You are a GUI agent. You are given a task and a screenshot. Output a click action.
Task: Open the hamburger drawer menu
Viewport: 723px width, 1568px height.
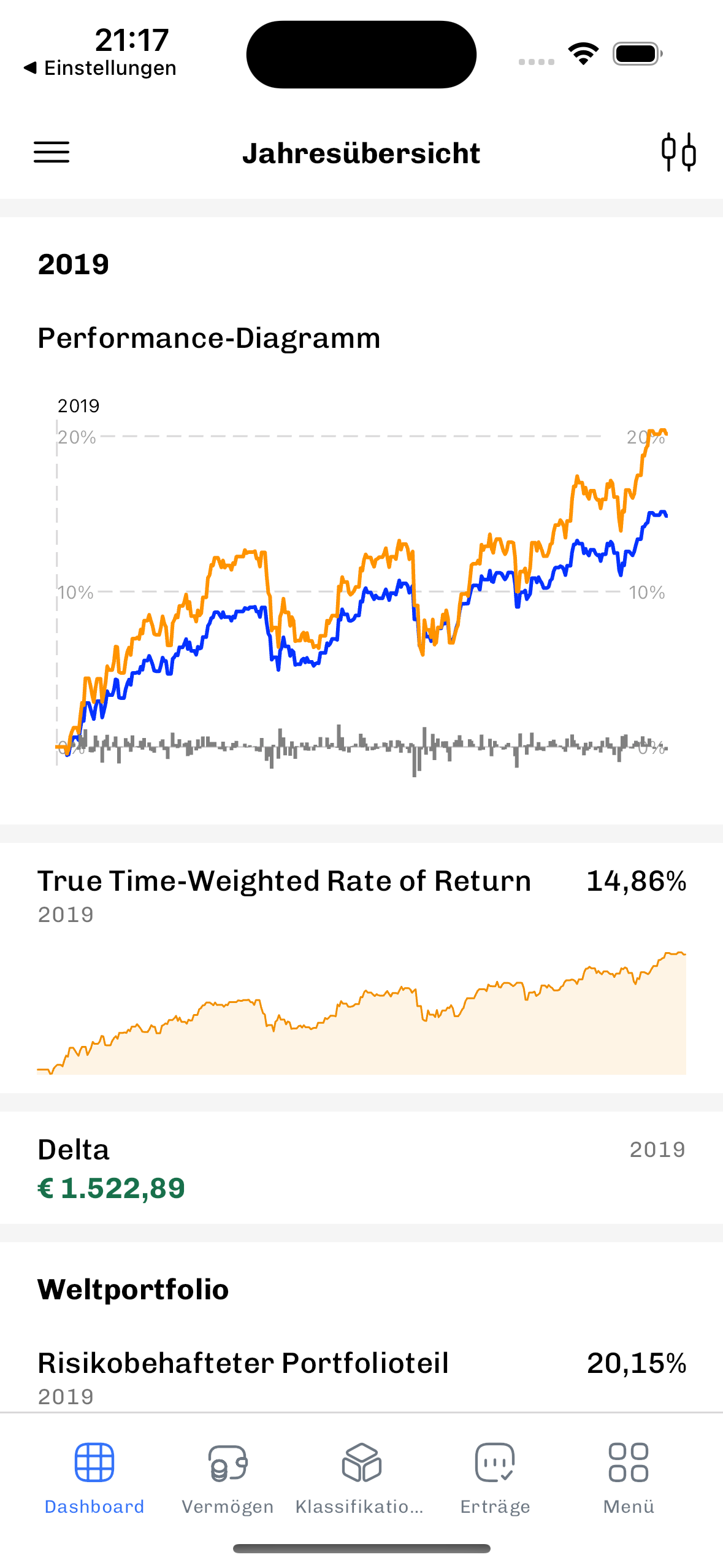(52, 152)
